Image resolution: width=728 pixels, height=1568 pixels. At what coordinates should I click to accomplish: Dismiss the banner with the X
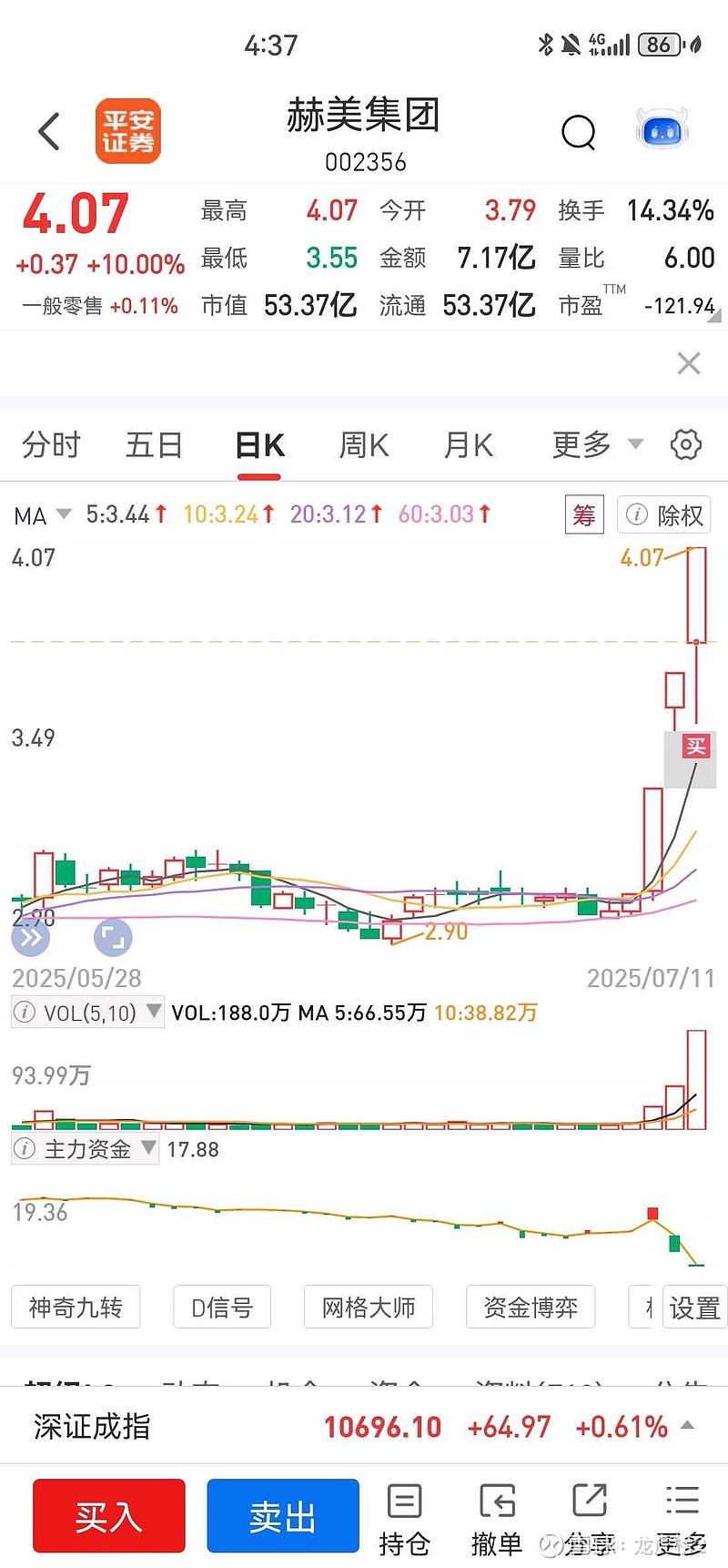[x=689, y=363]
